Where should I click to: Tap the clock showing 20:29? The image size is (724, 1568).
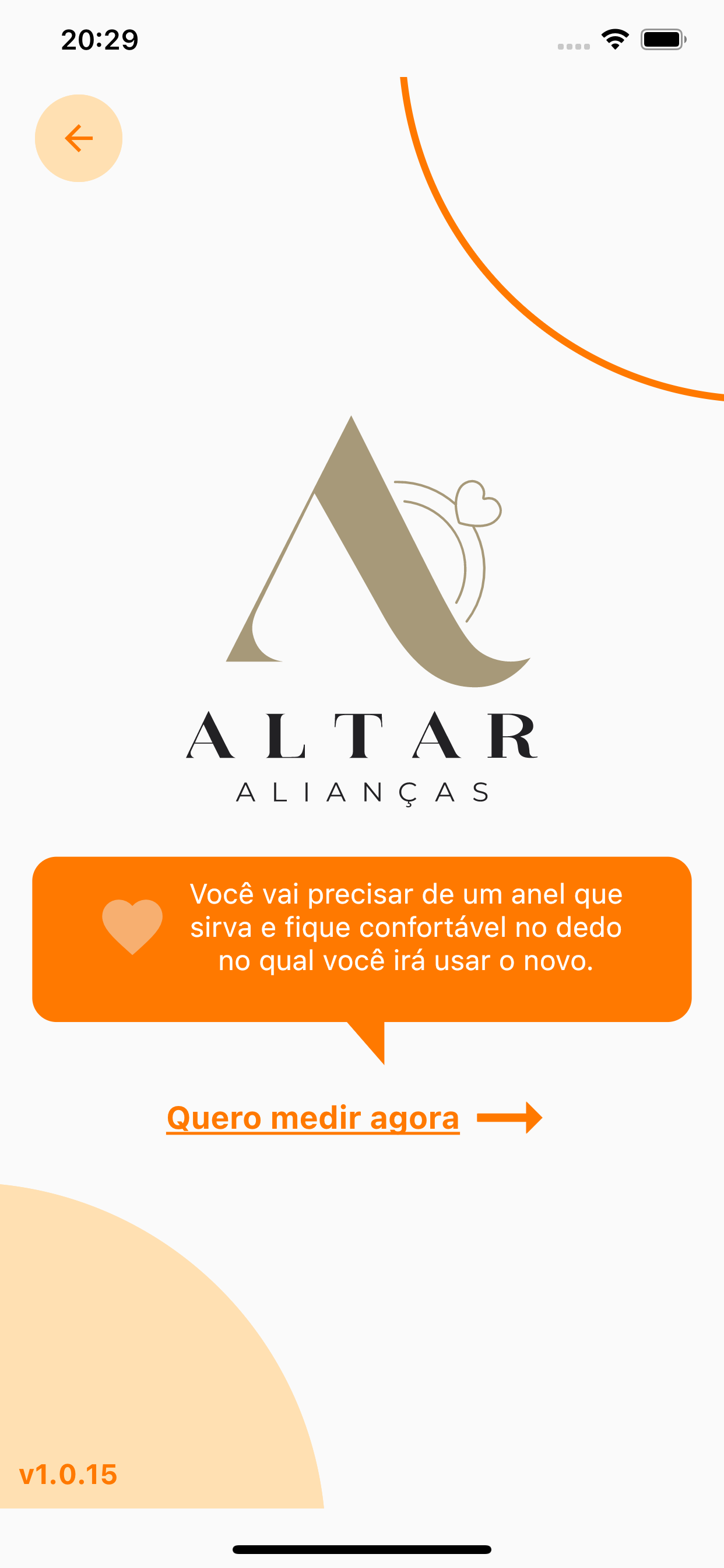pos(99,38)
